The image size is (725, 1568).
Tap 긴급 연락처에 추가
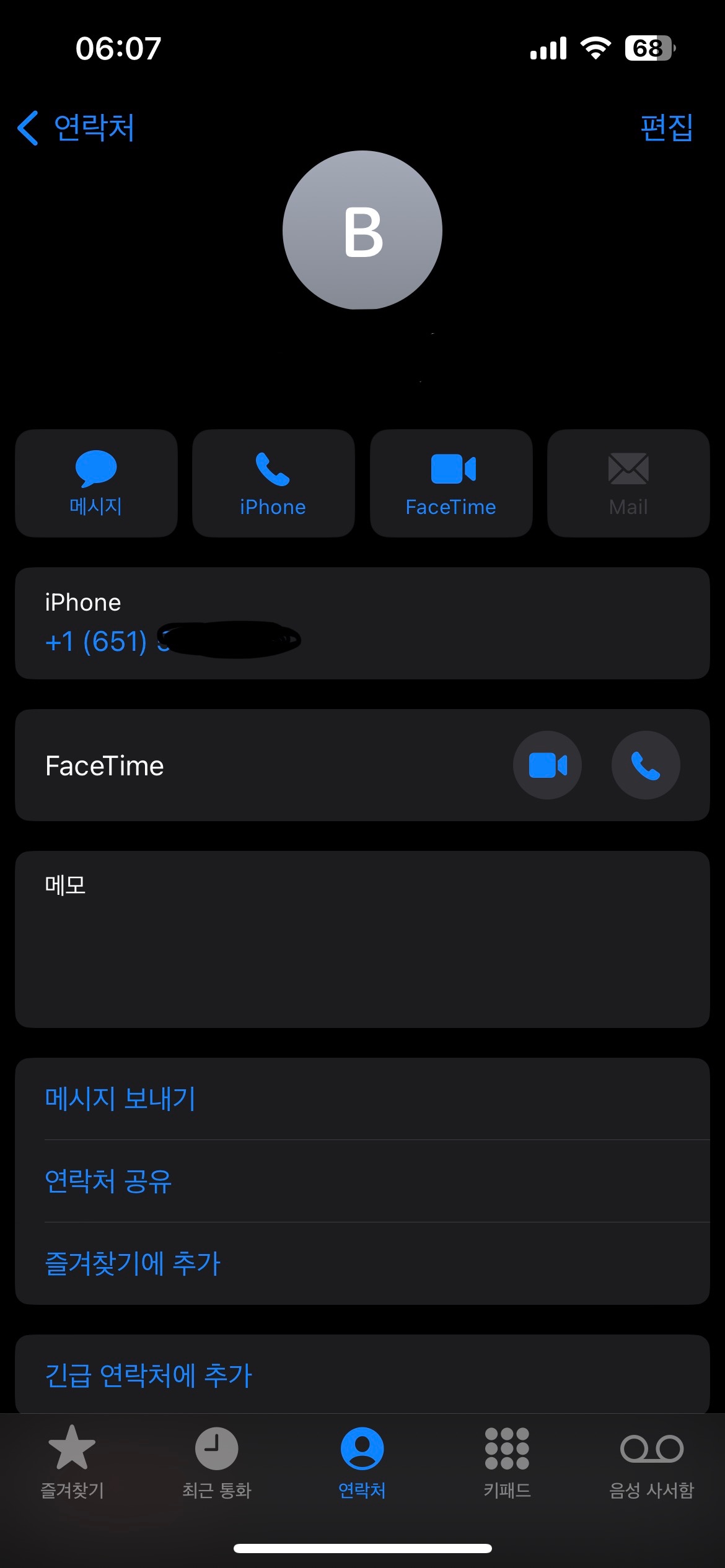[149, 1375]
